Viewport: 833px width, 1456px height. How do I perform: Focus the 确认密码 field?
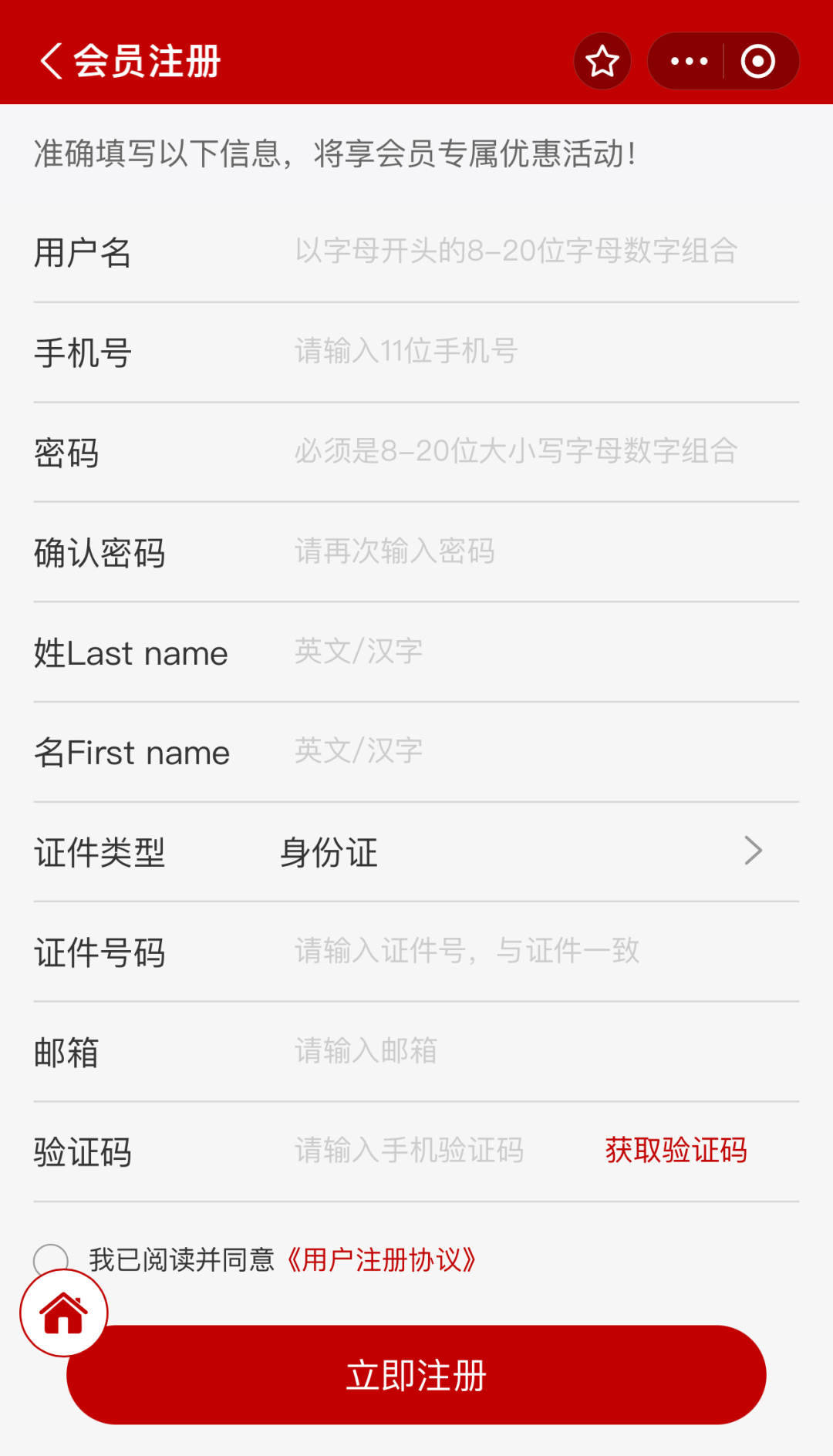(515, 551)
